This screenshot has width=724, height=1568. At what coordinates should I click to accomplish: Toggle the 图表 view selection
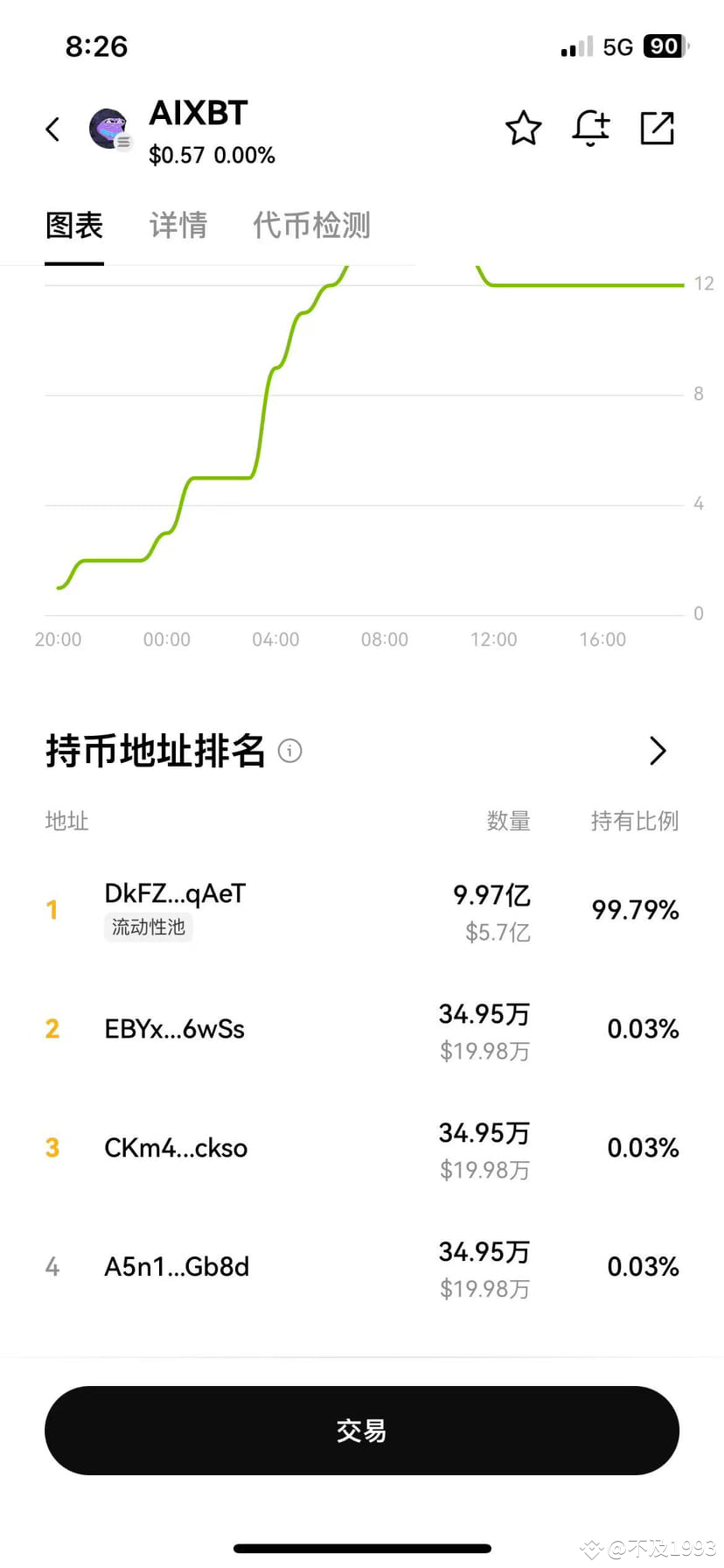pyautogui.click(x=73, y=225)
